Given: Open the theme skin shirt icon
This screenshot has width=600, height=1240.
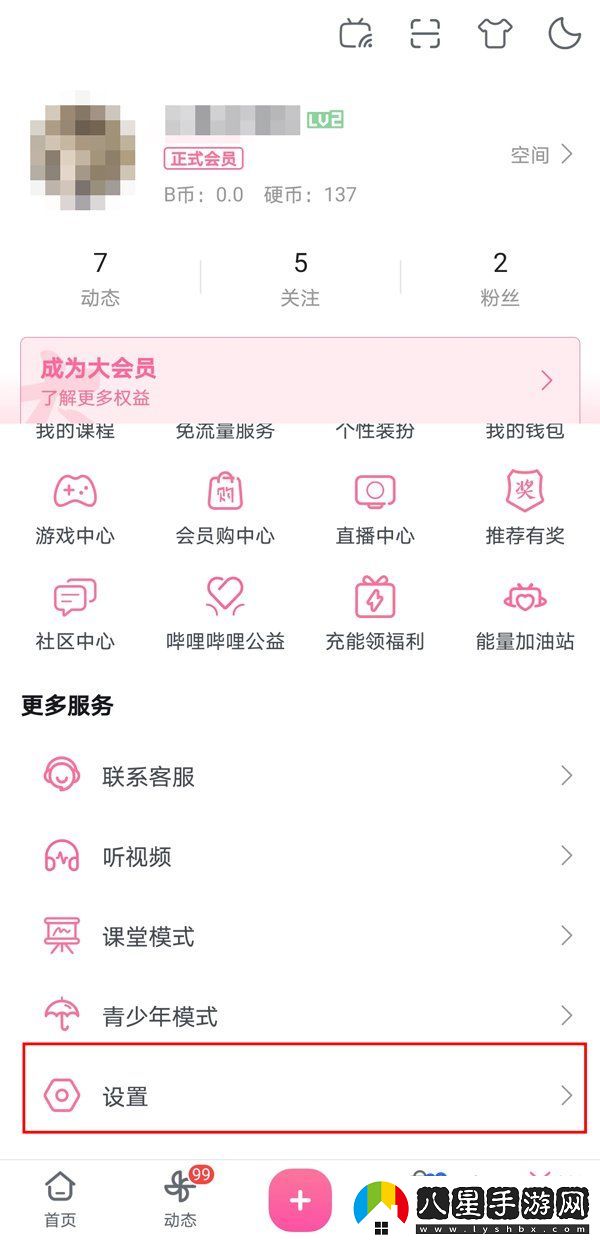Looking at the screenshot, I should [x=495, y=34].
